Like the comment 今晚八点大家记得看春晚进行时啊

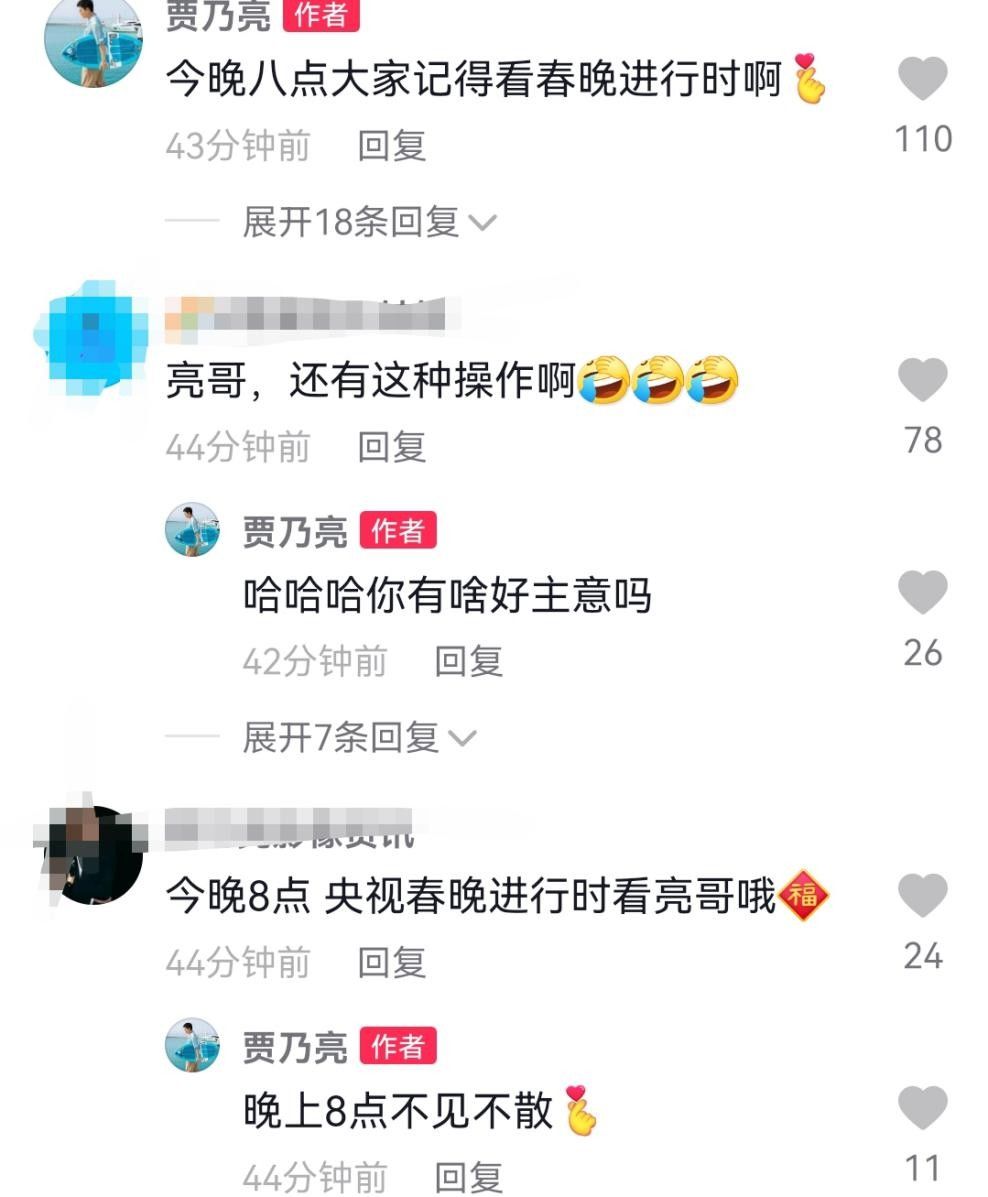922,79
